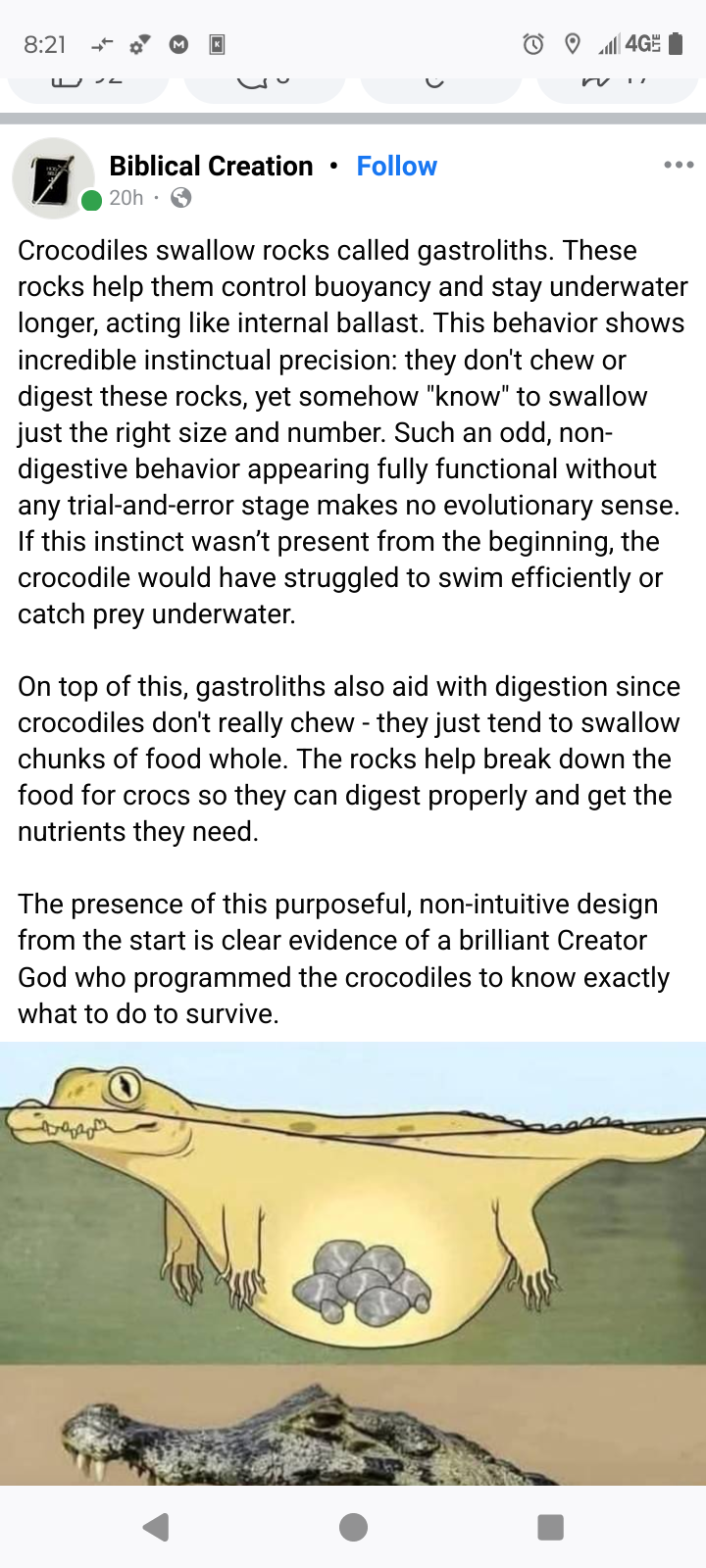Open the crocodile gastroliths illustration
Image resolution: width=706 pixels, height=1568 pixels.
[x=353, y=1203]
